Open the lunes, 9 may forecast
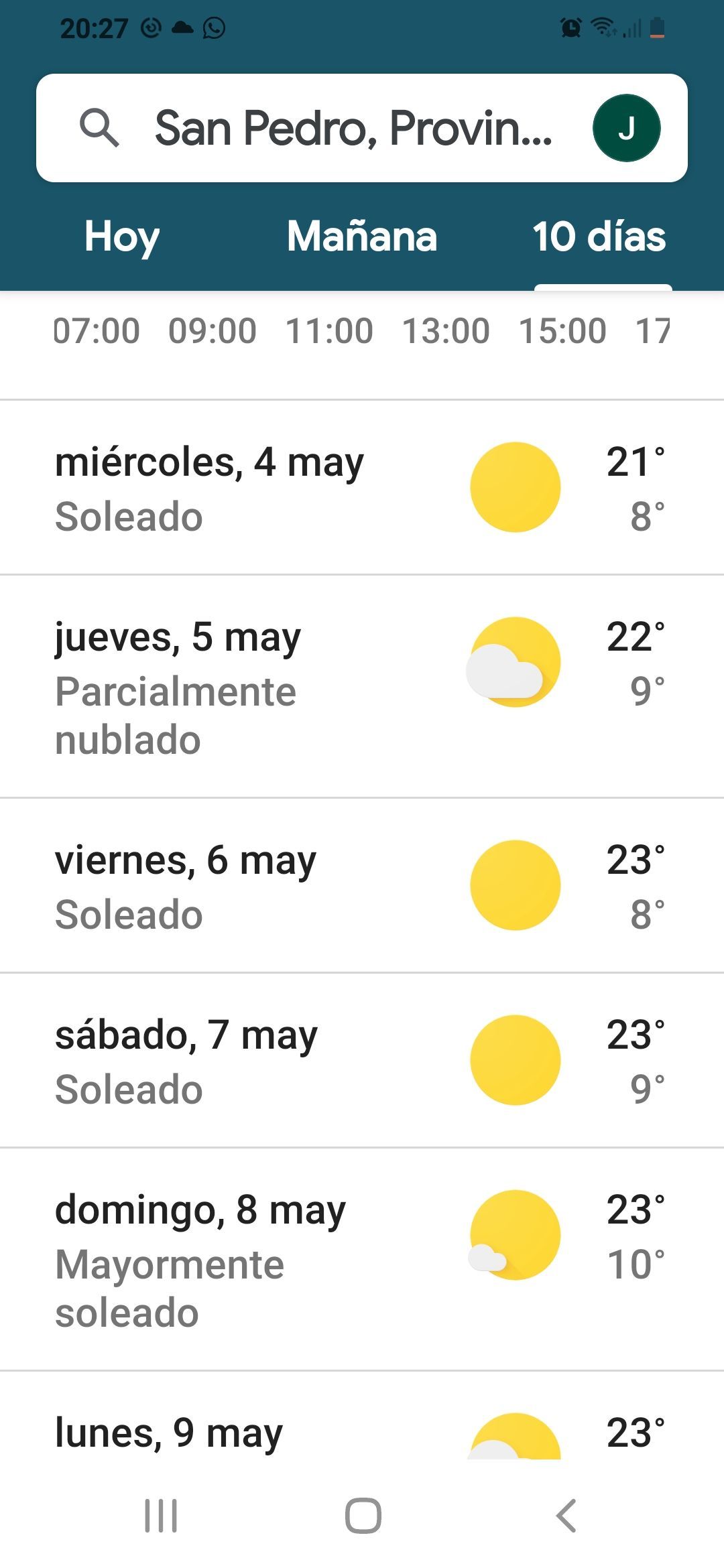 click(x=362, y=1415)
